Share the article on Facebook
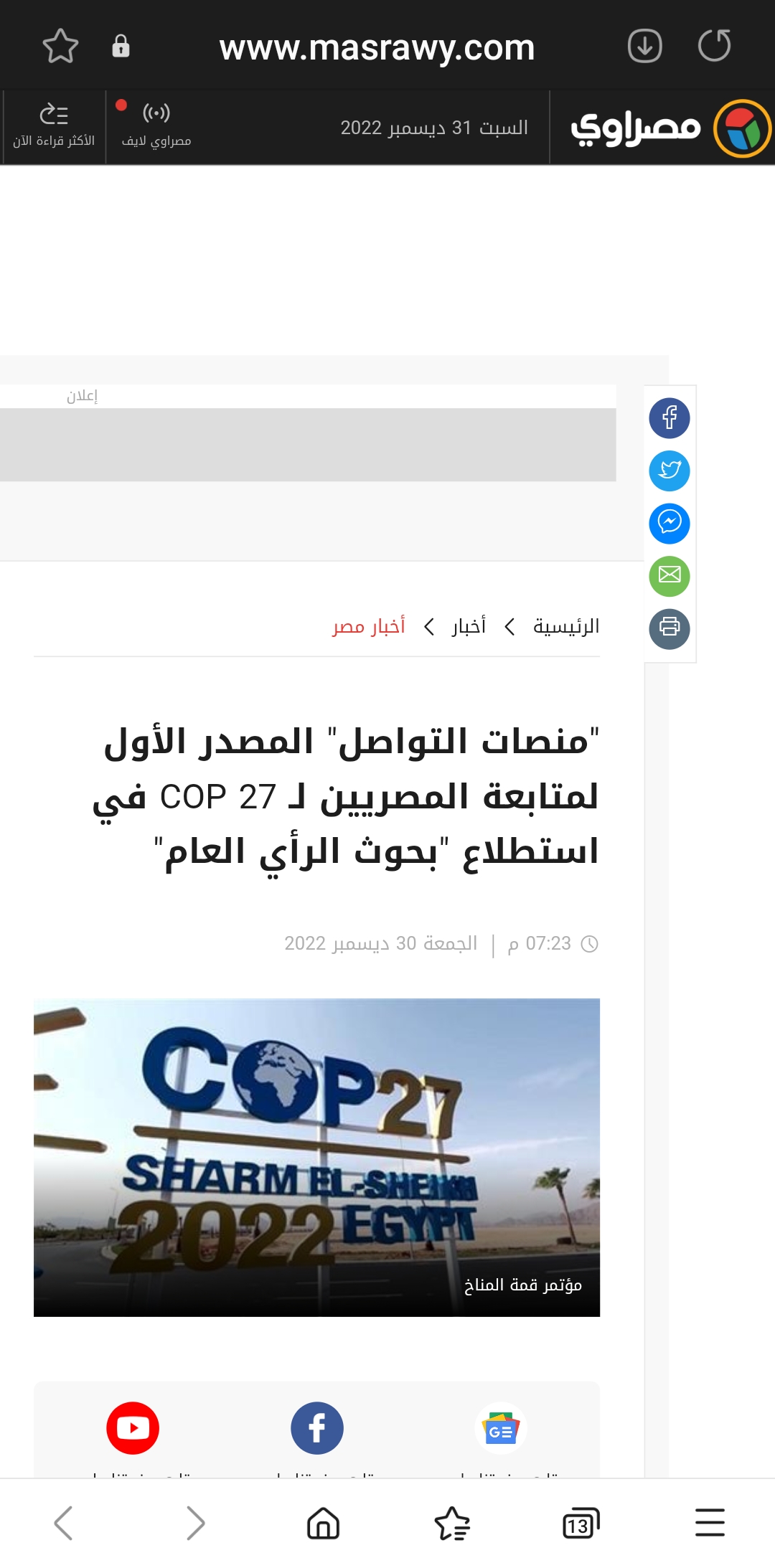 tap(669, 417)
